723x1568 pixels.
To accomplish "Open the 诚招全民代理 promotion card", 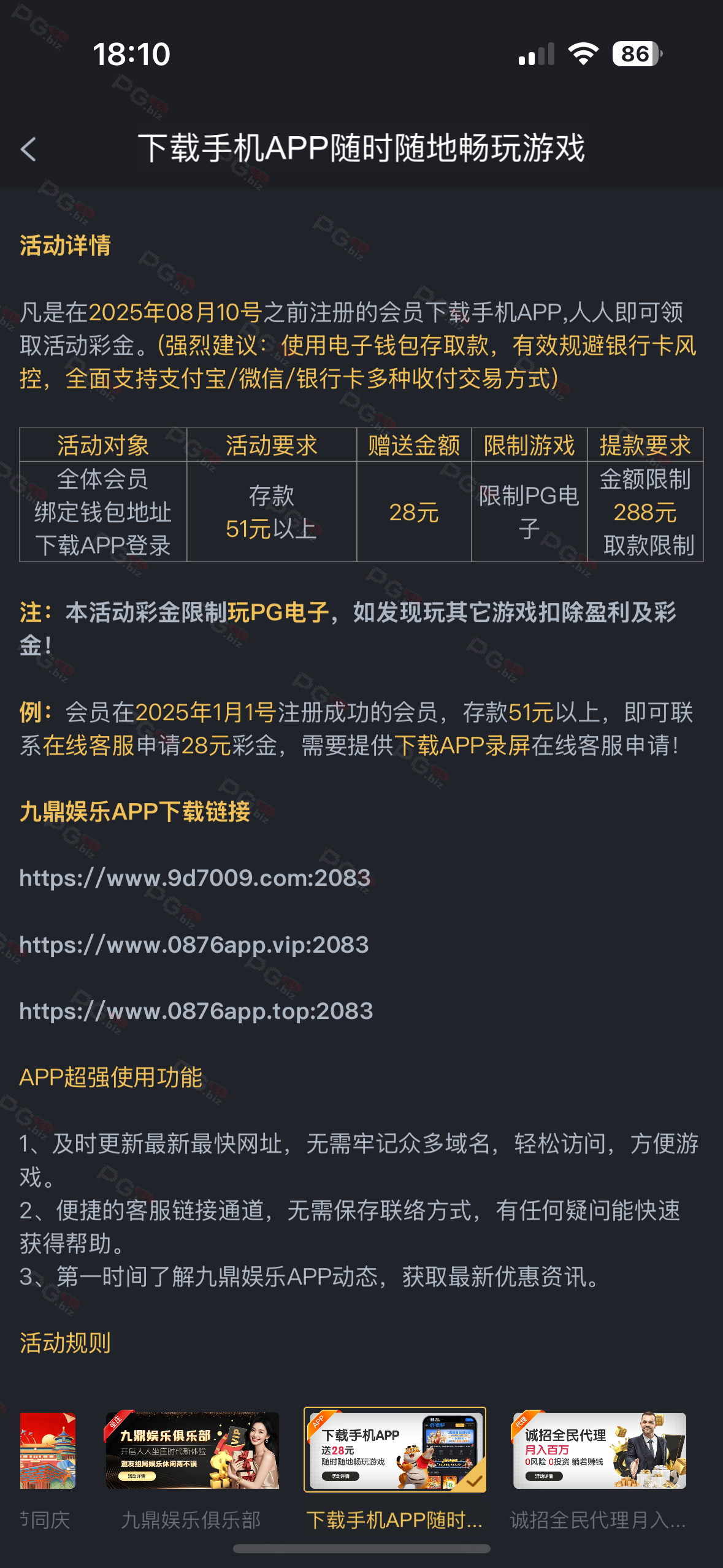I will click(x=599, y=1451).
